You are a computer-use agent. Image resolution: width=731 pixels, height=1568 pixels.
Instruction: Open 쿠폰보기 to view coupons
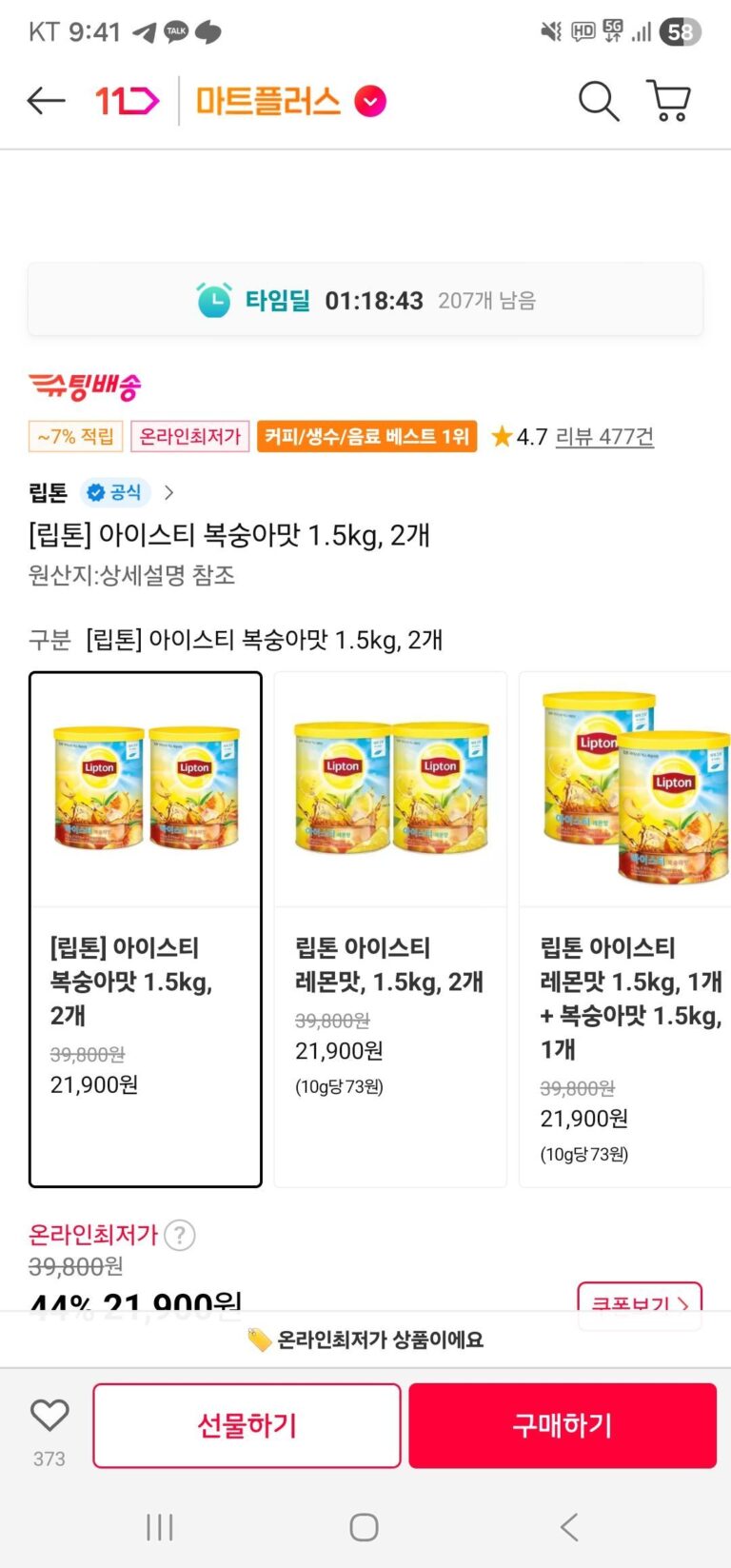[640, 1300]
